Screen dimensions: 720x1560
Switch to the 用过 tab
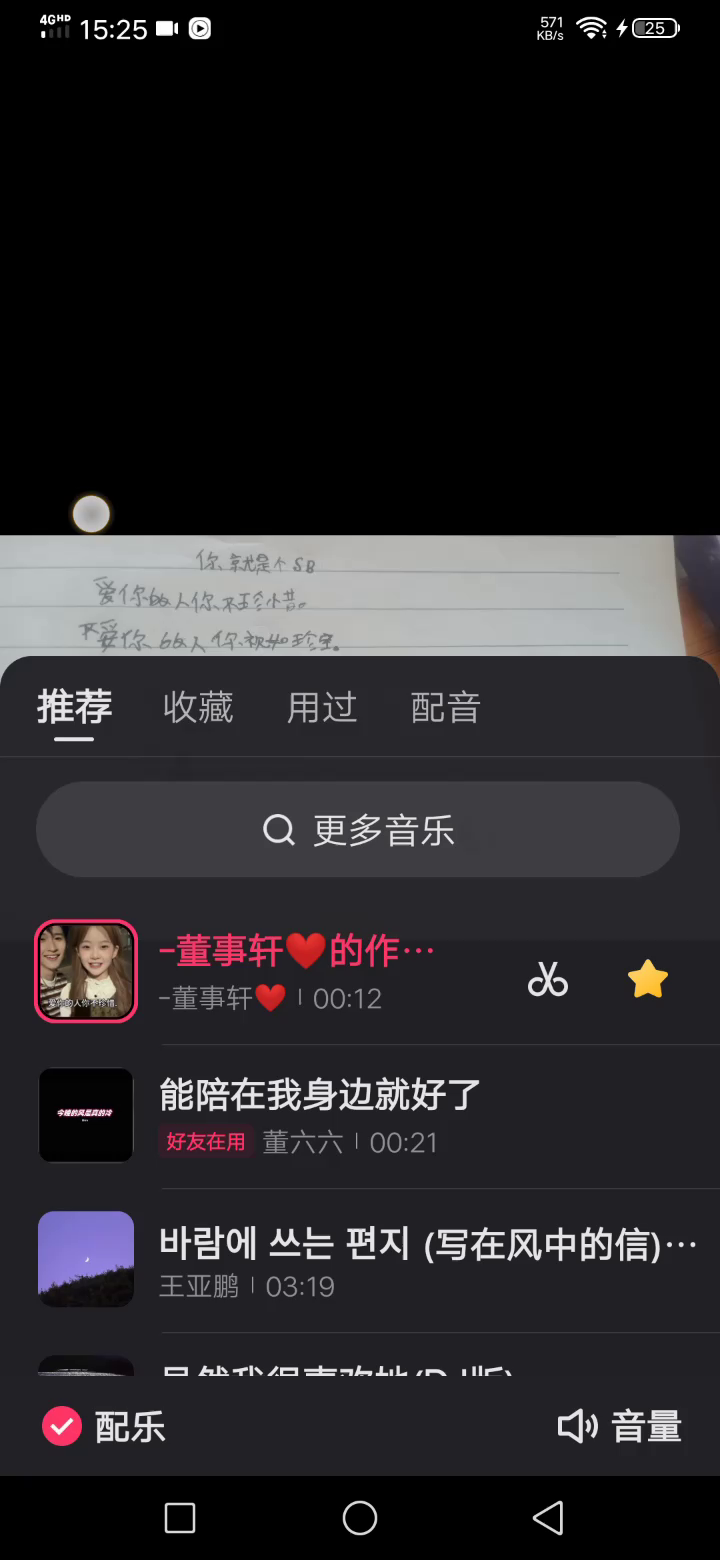click(322, 708)
